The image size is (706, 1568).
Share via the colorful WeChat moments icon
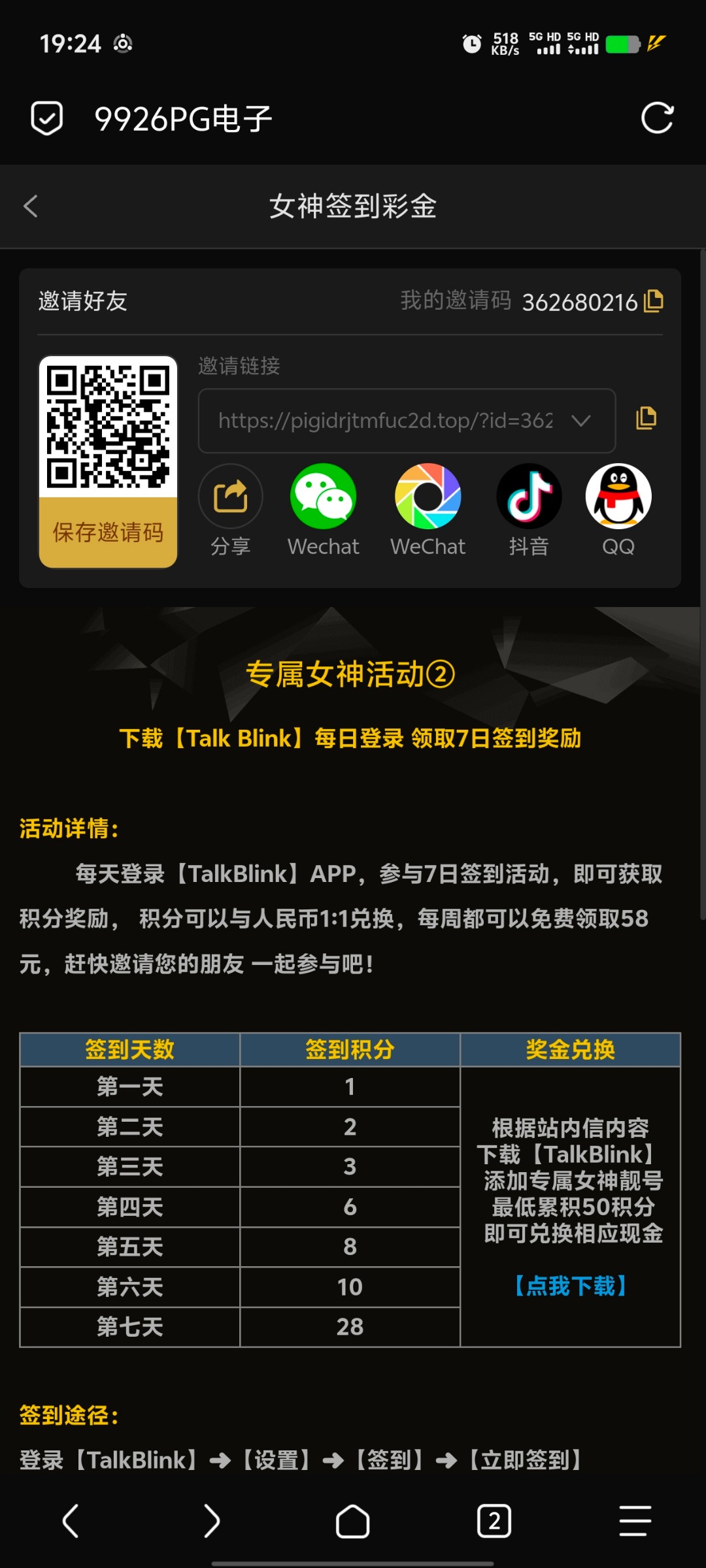[428, 497]
